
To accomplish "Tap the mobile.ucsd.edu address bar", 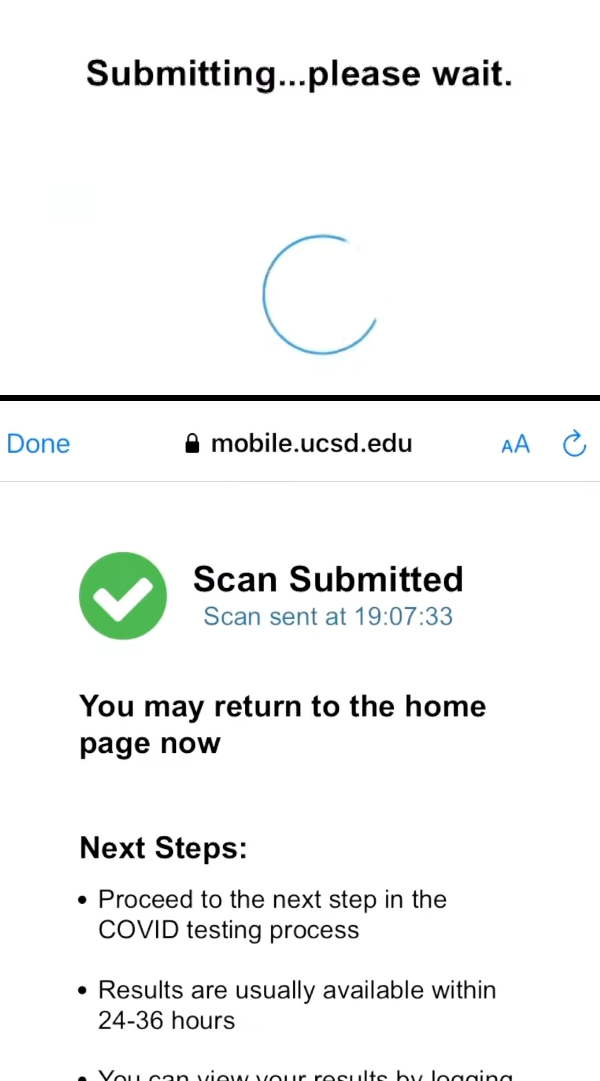I will pyautogui.click(x=299, y=443).
